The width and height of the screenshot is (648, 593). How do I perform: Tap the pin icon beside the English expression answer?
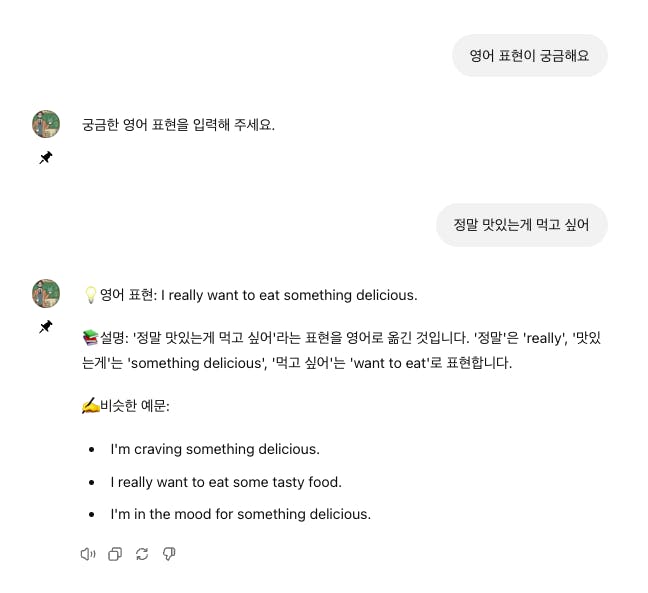(46, 327)
